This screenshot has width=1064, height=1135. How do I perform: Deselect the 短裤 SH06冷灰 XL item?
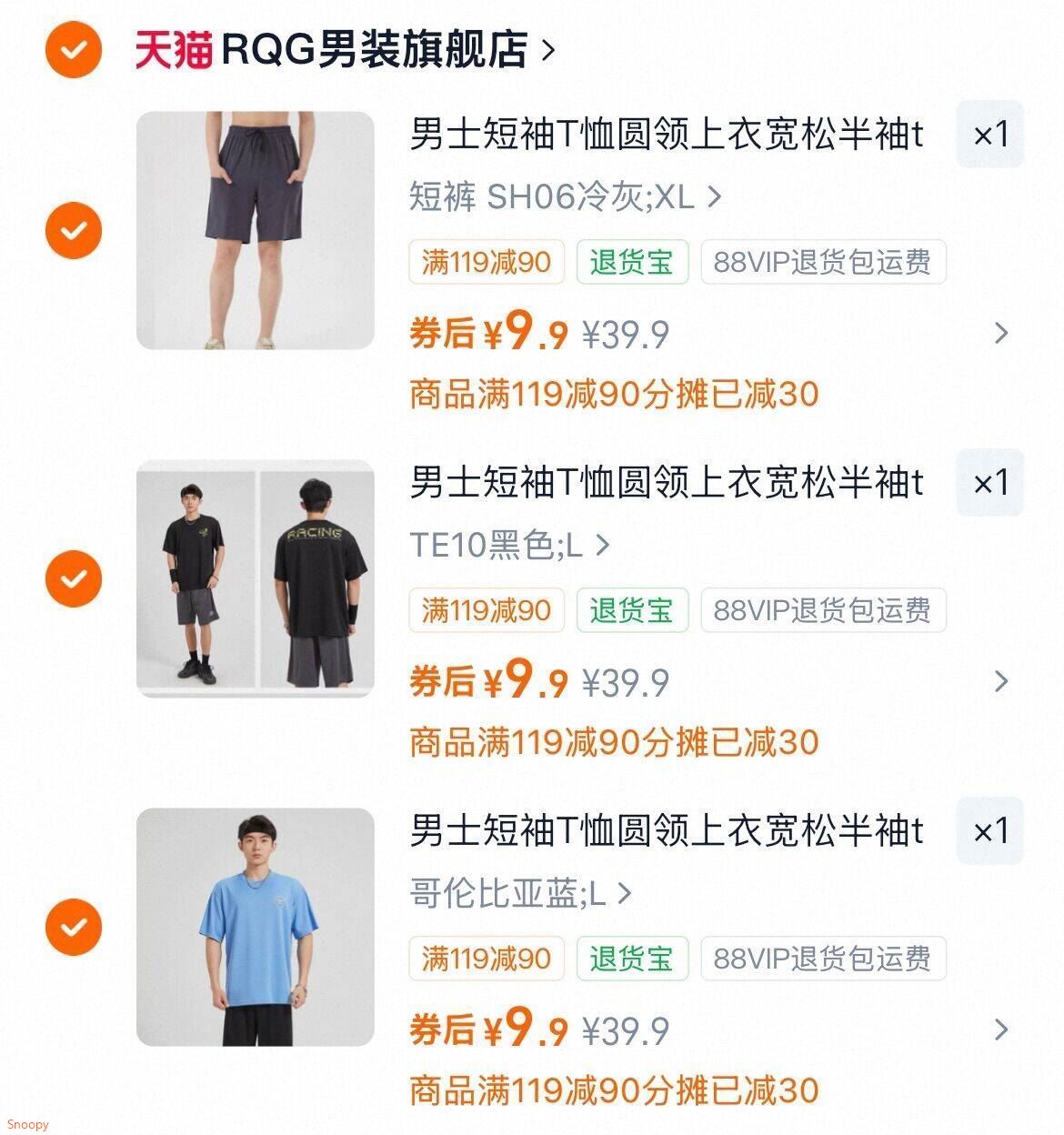point(74,230)
